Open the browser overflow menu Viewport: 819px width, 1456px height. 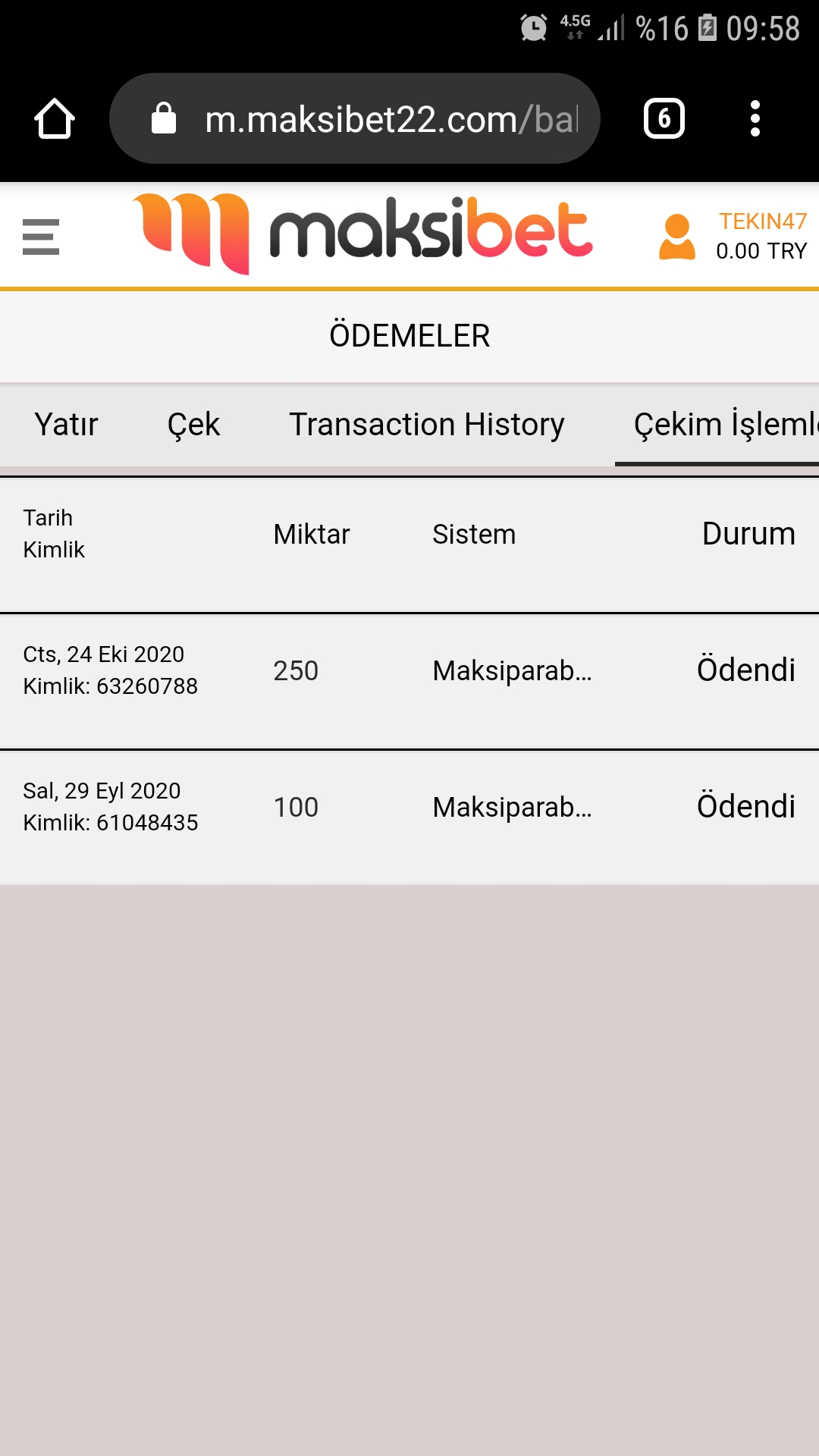click(x=755, y=119)
